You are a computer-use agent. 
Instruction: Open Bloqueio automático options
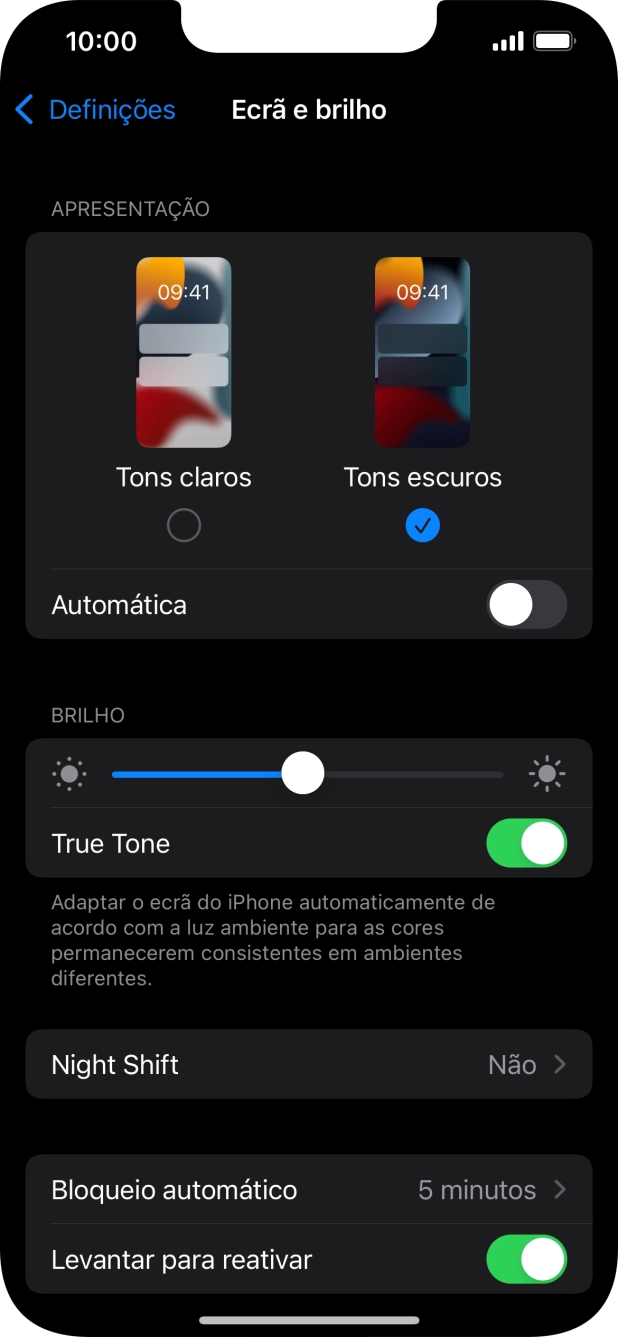coord(308,1190)
